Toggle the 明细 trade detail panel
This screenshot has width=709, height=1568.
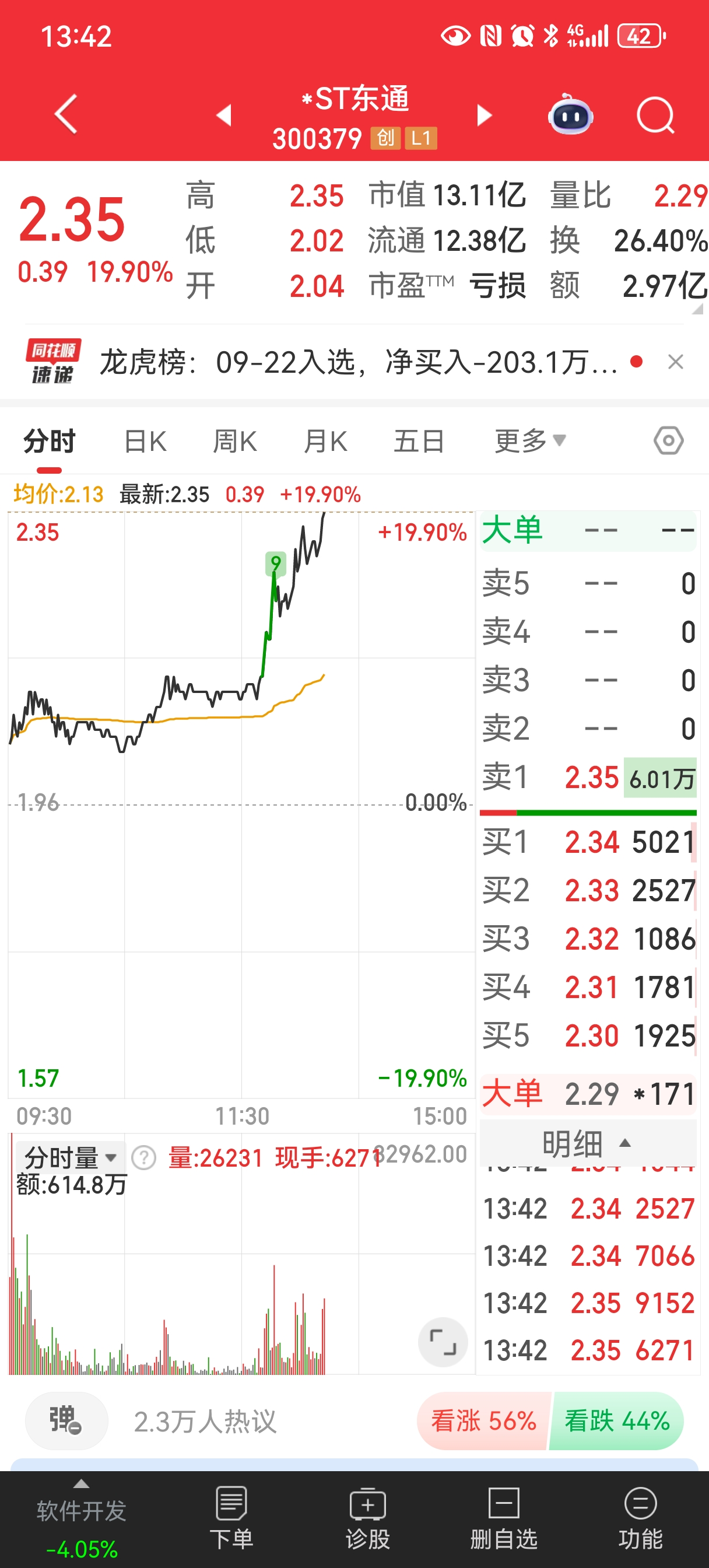tap(587, 1144)
